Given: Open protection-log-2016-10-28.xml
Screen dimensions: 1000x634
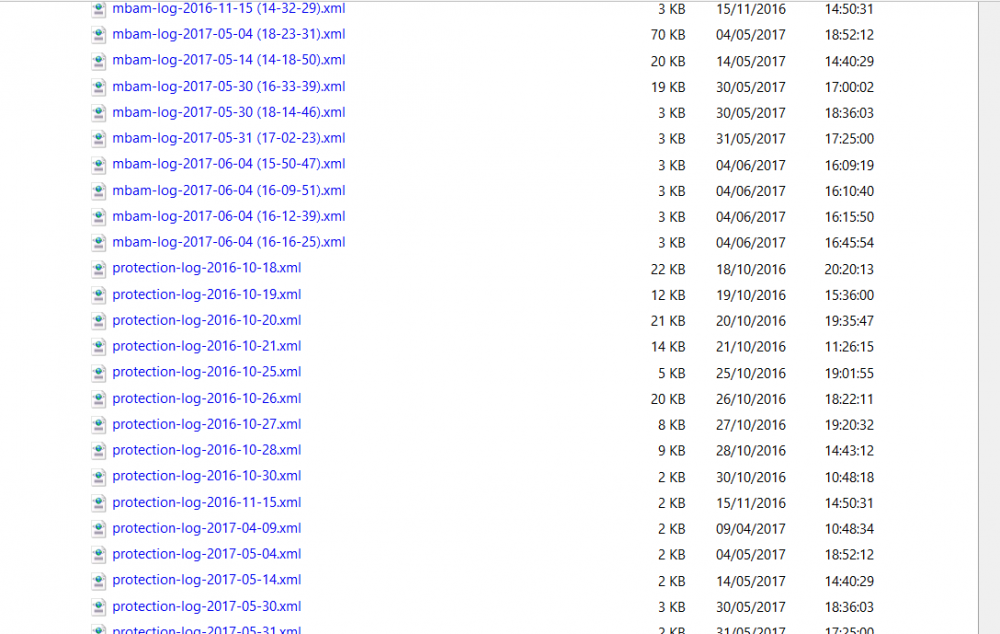Looking at the screenshot, I should pyautogui.click(x=206, y=451).
